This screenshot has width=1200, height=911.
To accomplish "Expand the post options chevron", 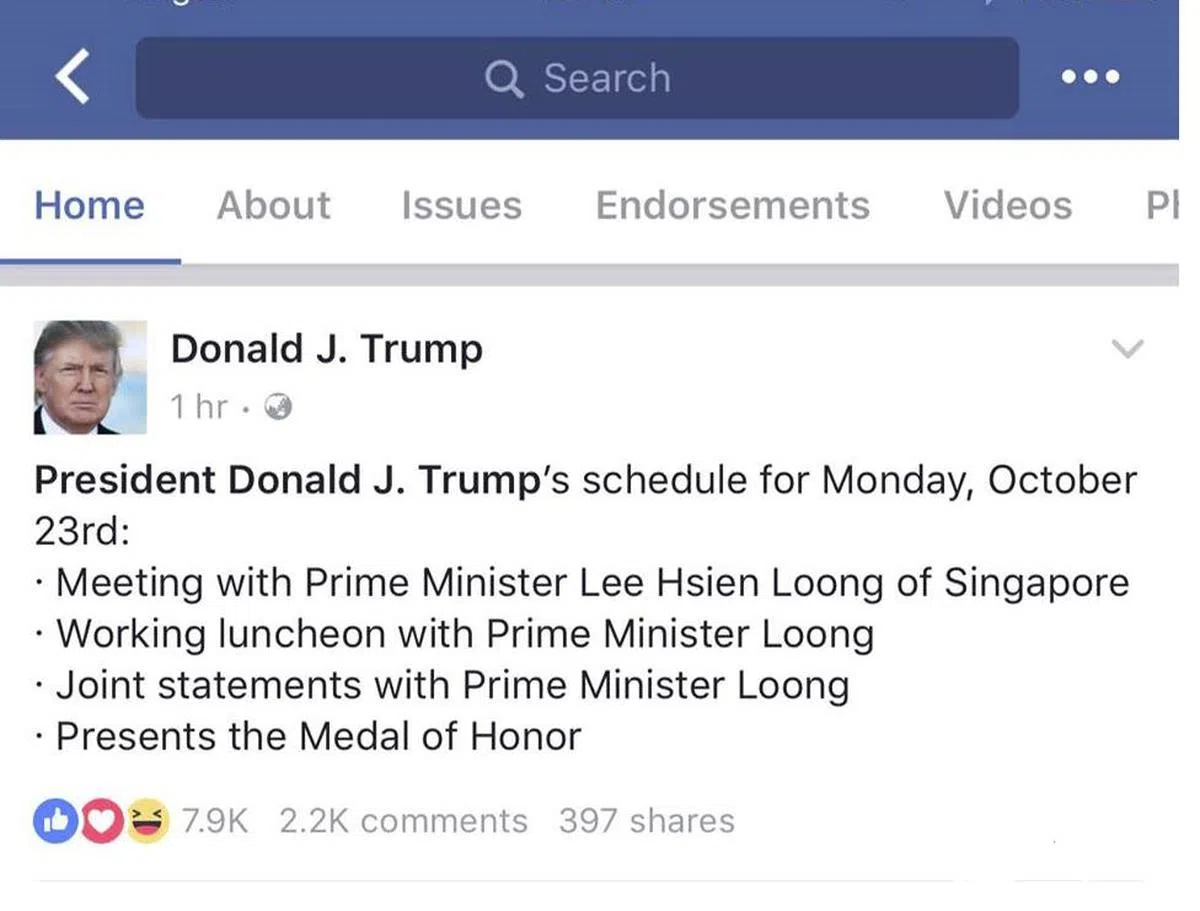I will click(x=1127, y=349).
